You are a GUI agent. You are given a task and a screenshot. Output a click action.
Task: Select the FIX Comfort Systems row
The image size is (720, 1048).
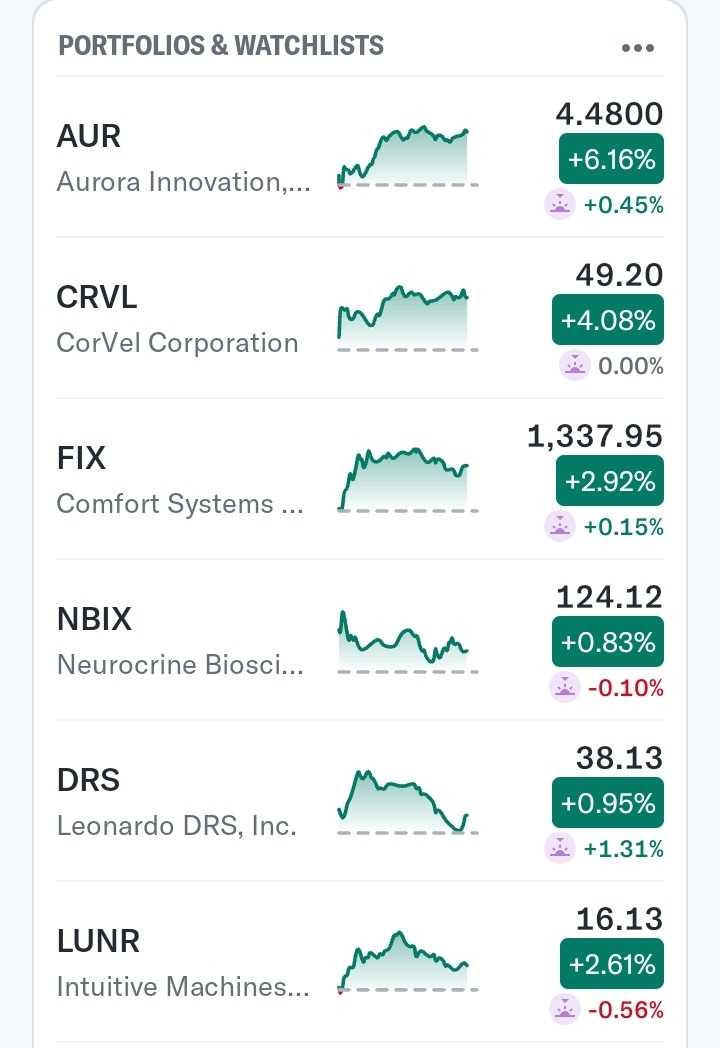click(x=180, y=480)
